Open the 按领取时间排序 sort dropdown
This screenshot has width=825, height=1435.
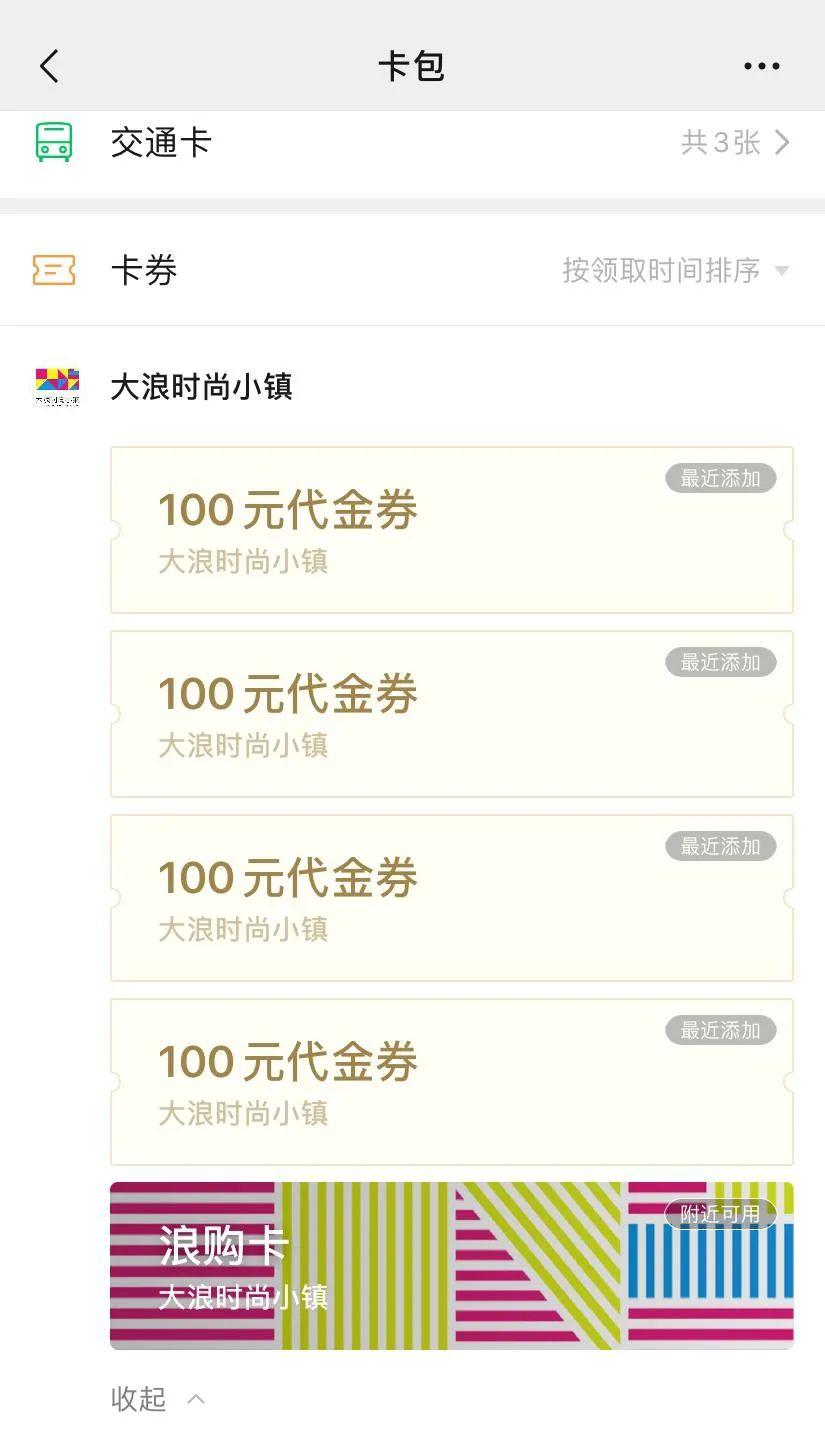(676, 270)
